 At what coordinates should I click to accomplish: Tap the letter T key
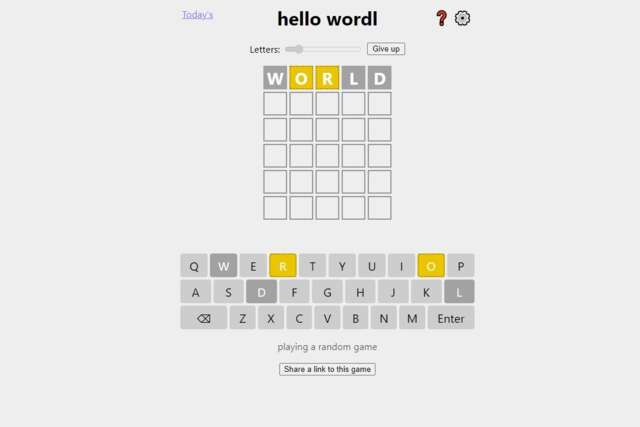(x=313, y=265)
